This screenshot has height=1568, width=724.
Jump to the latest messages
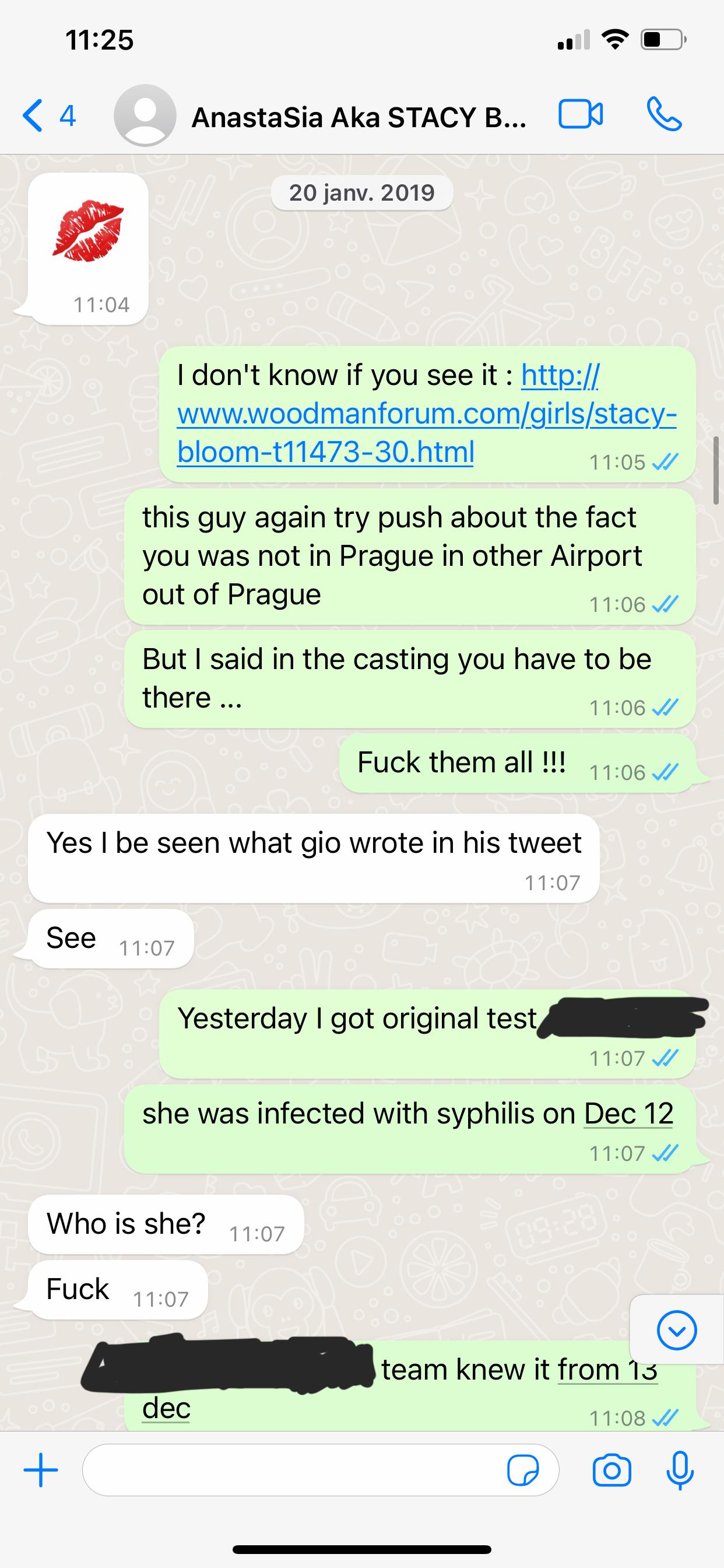click(677, 1331)
